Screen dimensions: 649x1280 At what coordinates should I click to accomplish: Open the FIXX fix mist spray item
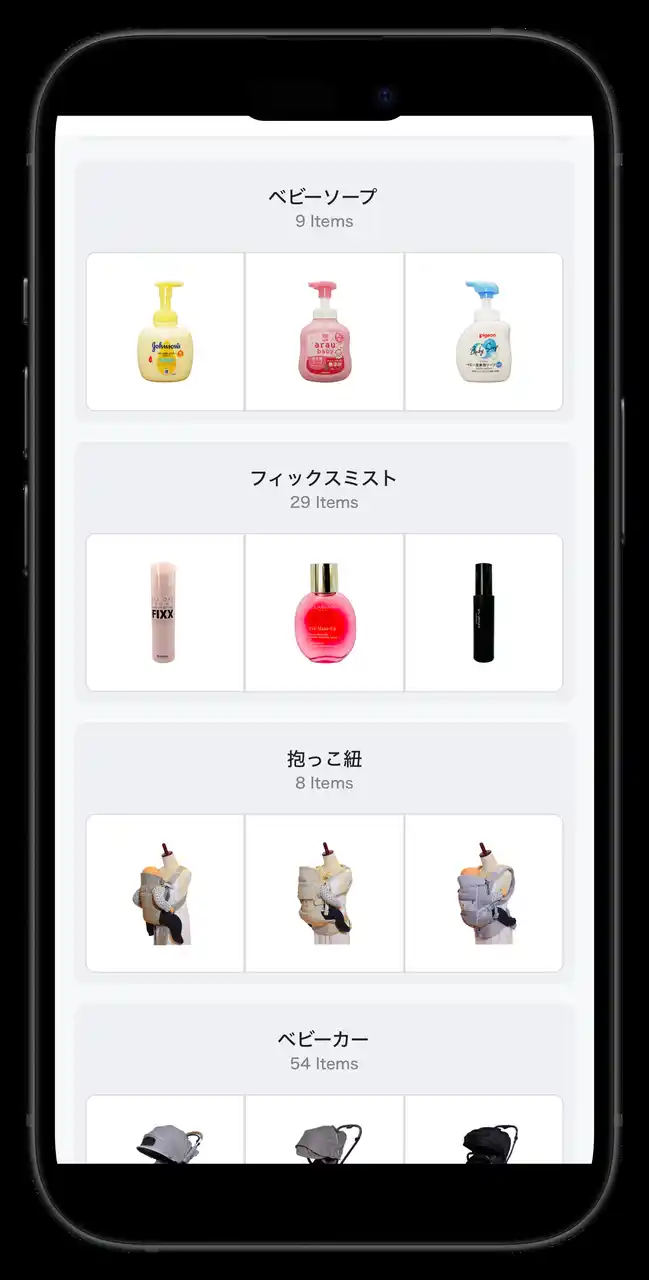click(x=165, y=612)
